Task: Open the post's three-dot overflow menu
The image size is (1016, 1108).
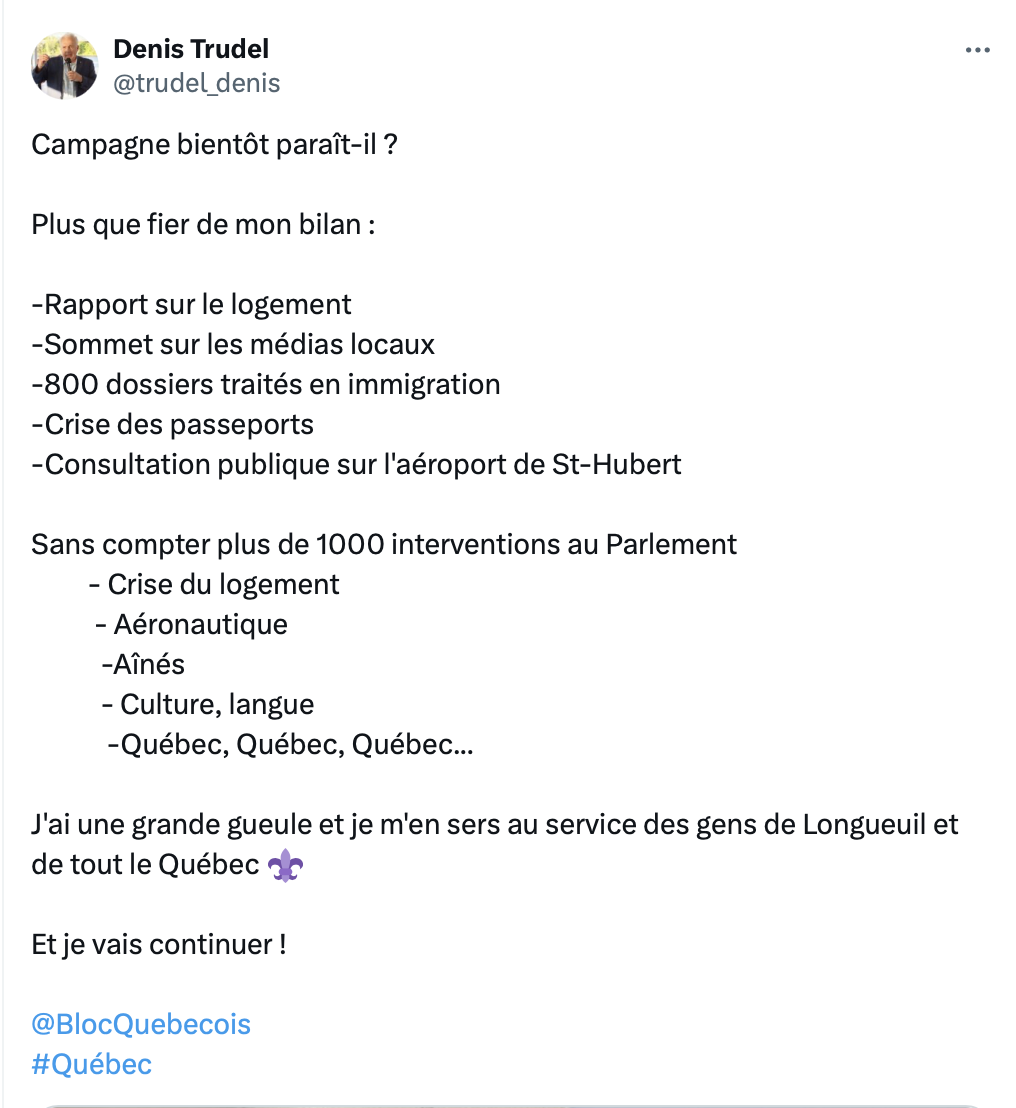Action: pos(977,50)
